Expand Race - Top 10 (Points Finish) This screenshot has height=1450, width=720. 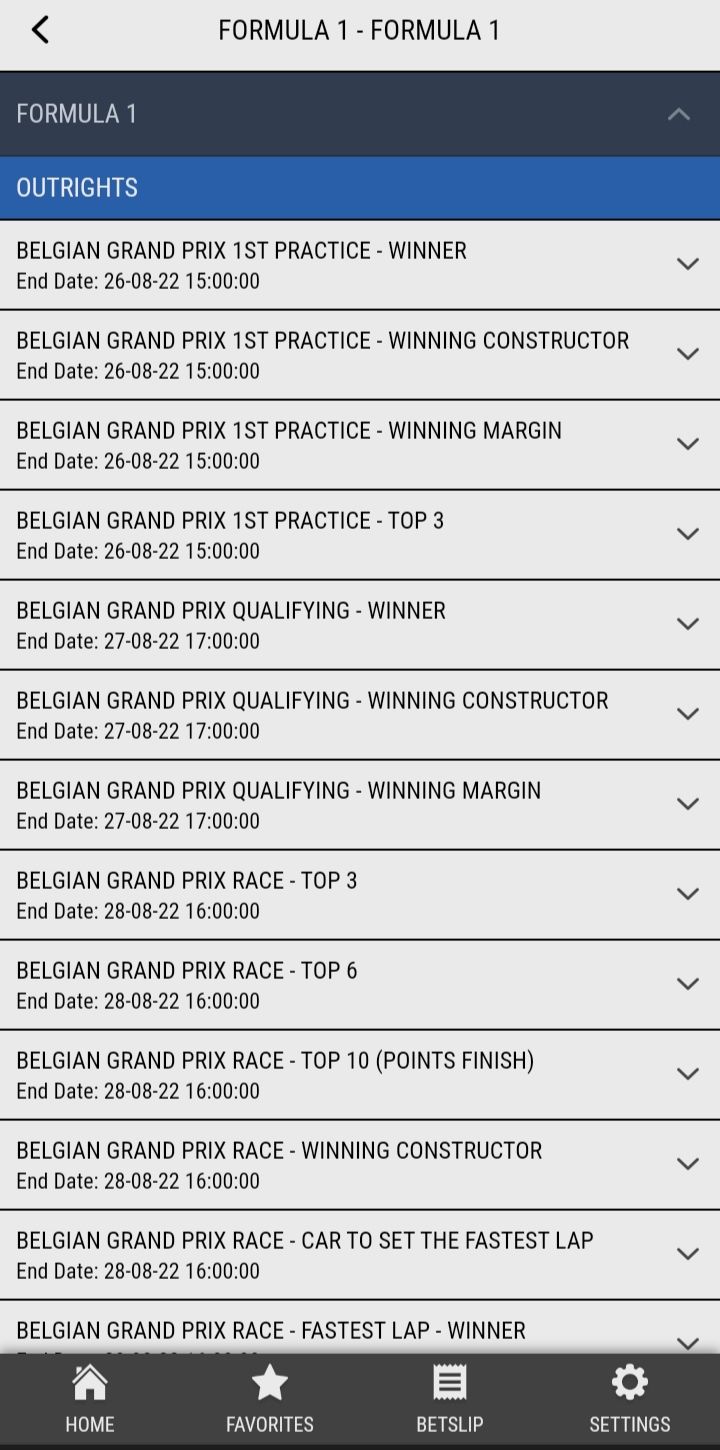click(360, 1075)
